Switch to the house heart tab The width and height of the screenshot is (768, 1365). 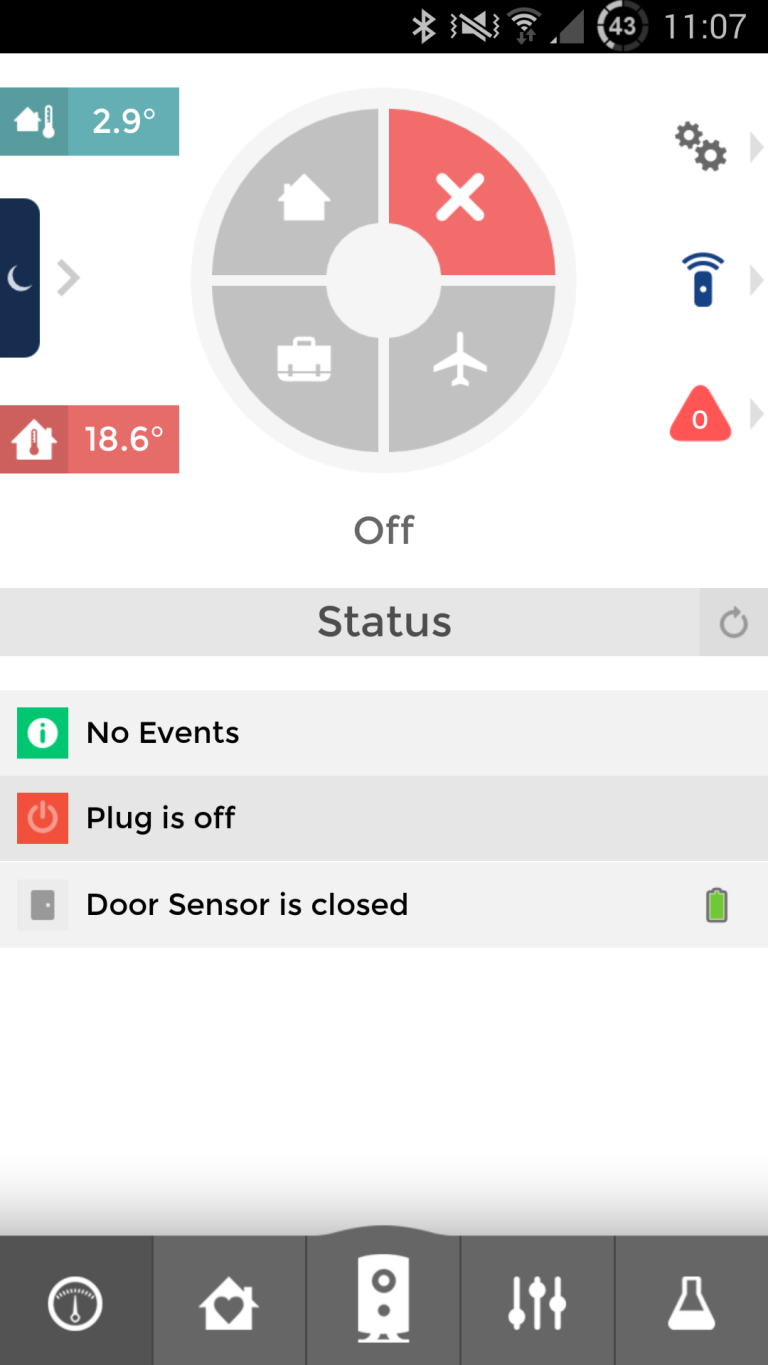(229, 1303)
